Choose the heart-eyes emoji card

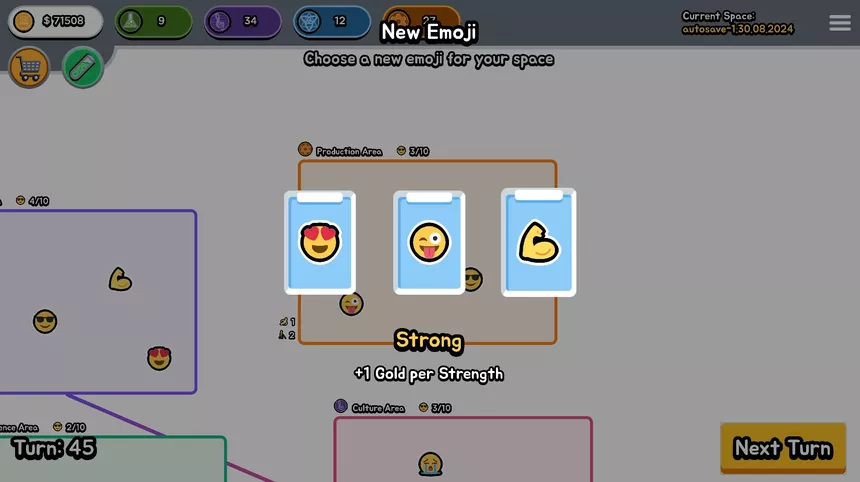click(320, 243)
